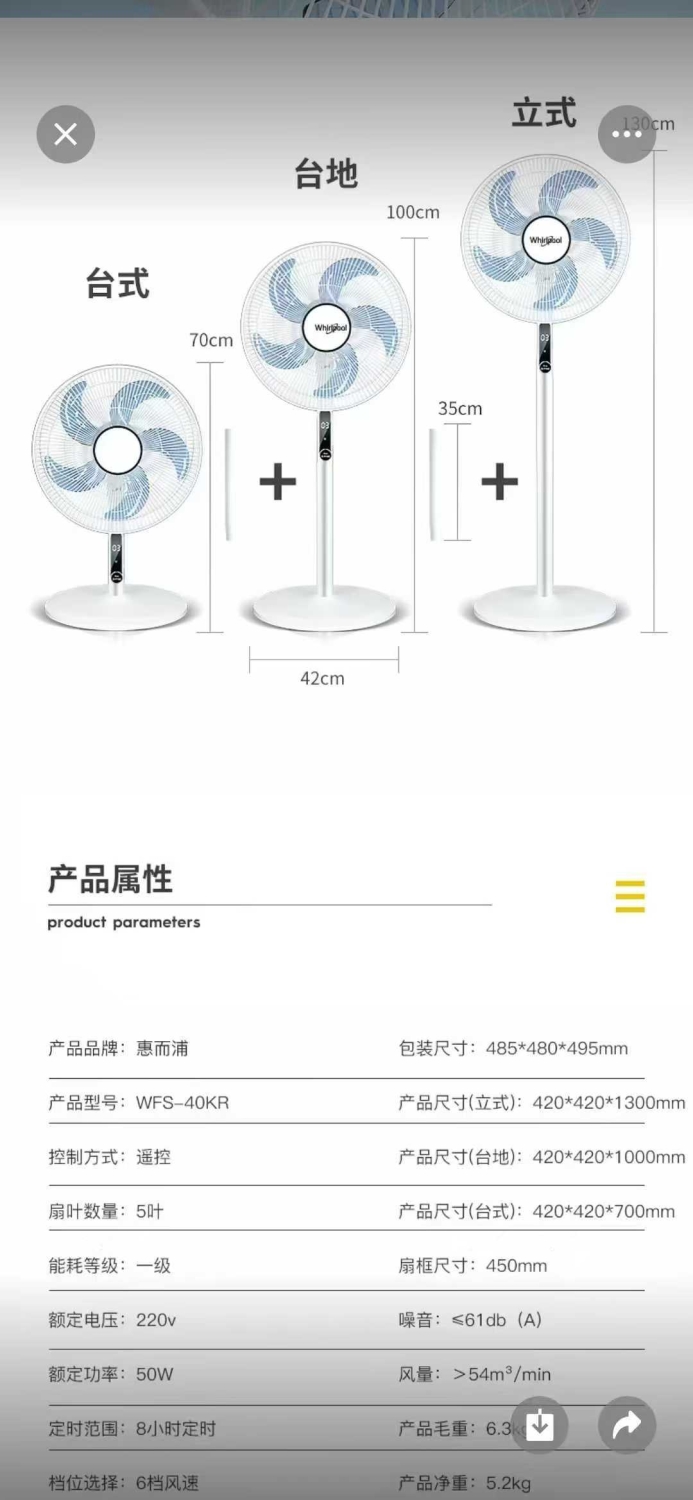
Task: Share this image via the arrow icon
Action: tap(627, 1425)
